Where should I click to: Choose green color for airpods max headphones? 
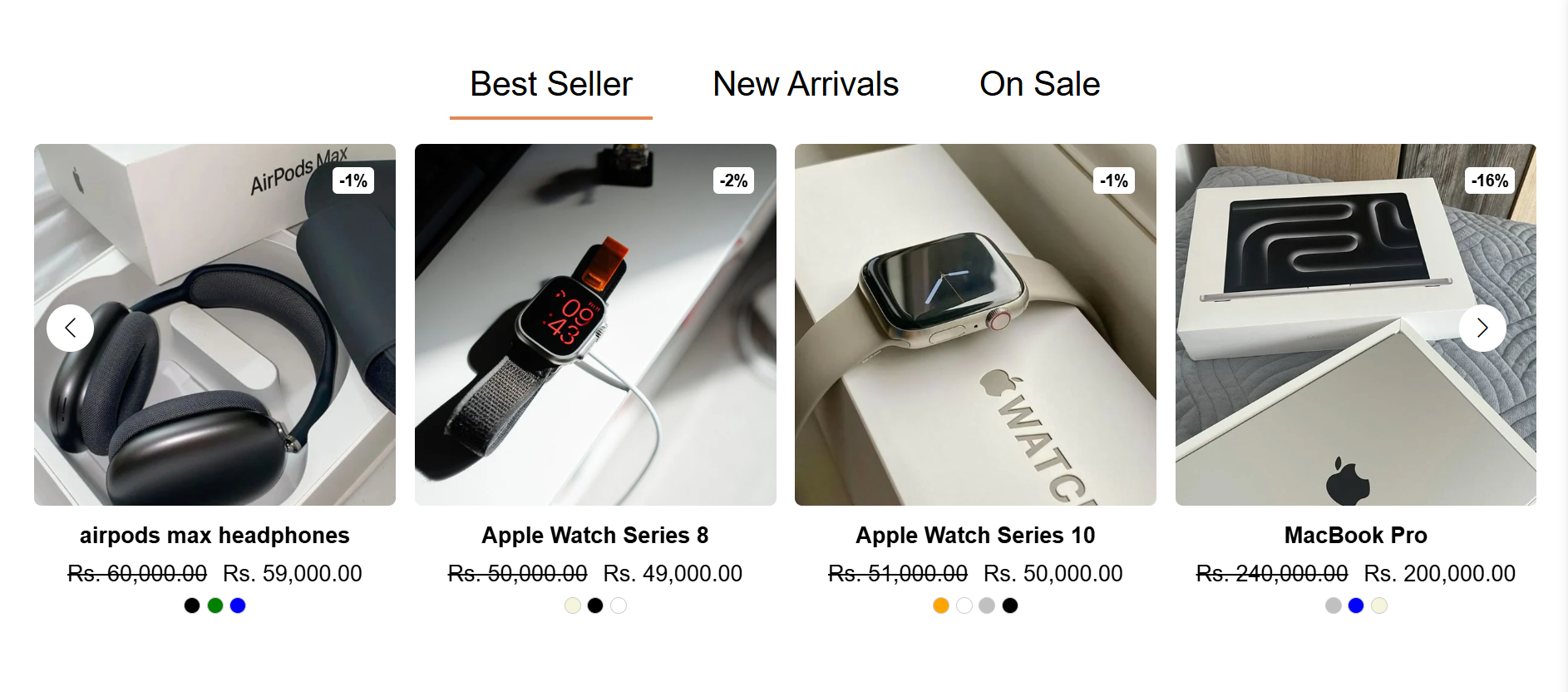point(215,605)
